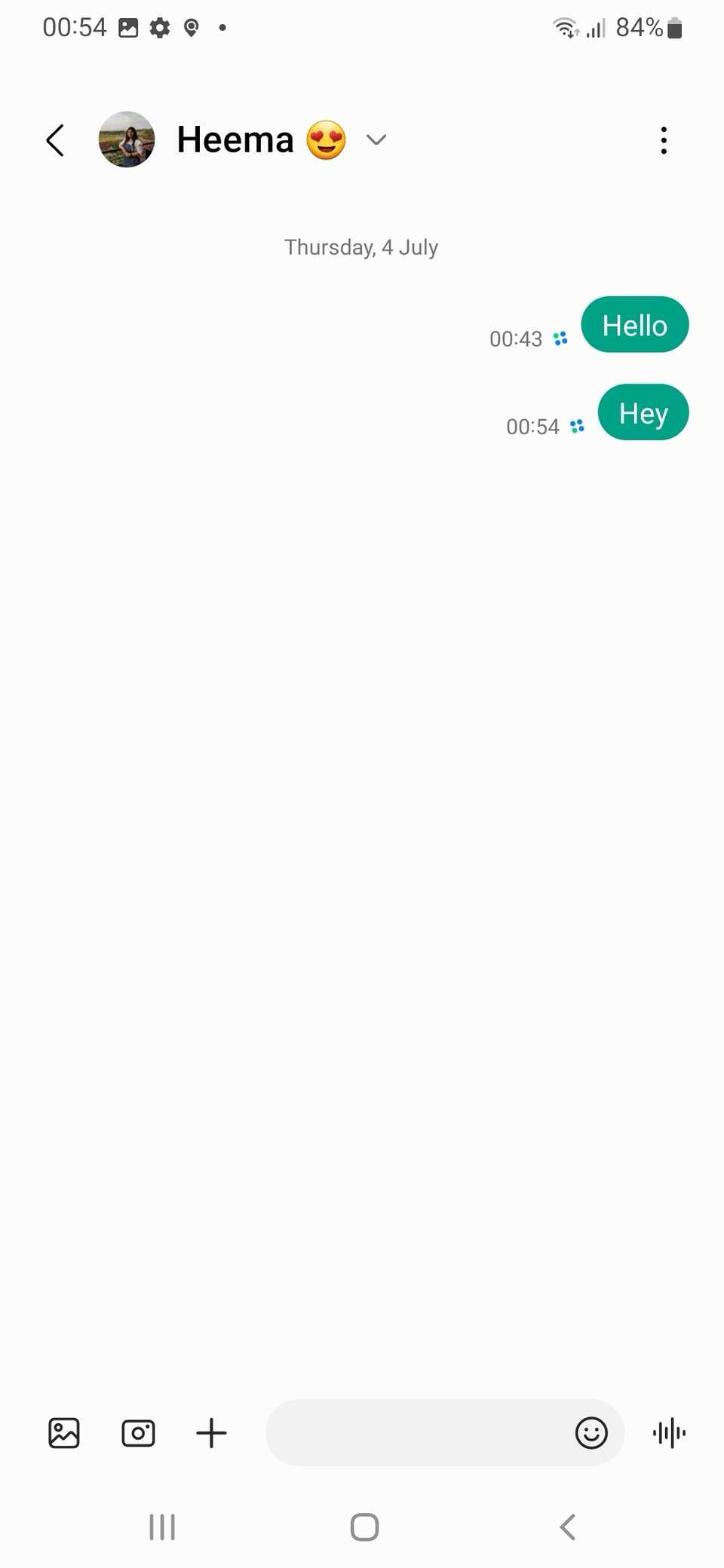Open Heema's contact profile picture
This screenshot has width=724, height=1568.
pos(127,139)
